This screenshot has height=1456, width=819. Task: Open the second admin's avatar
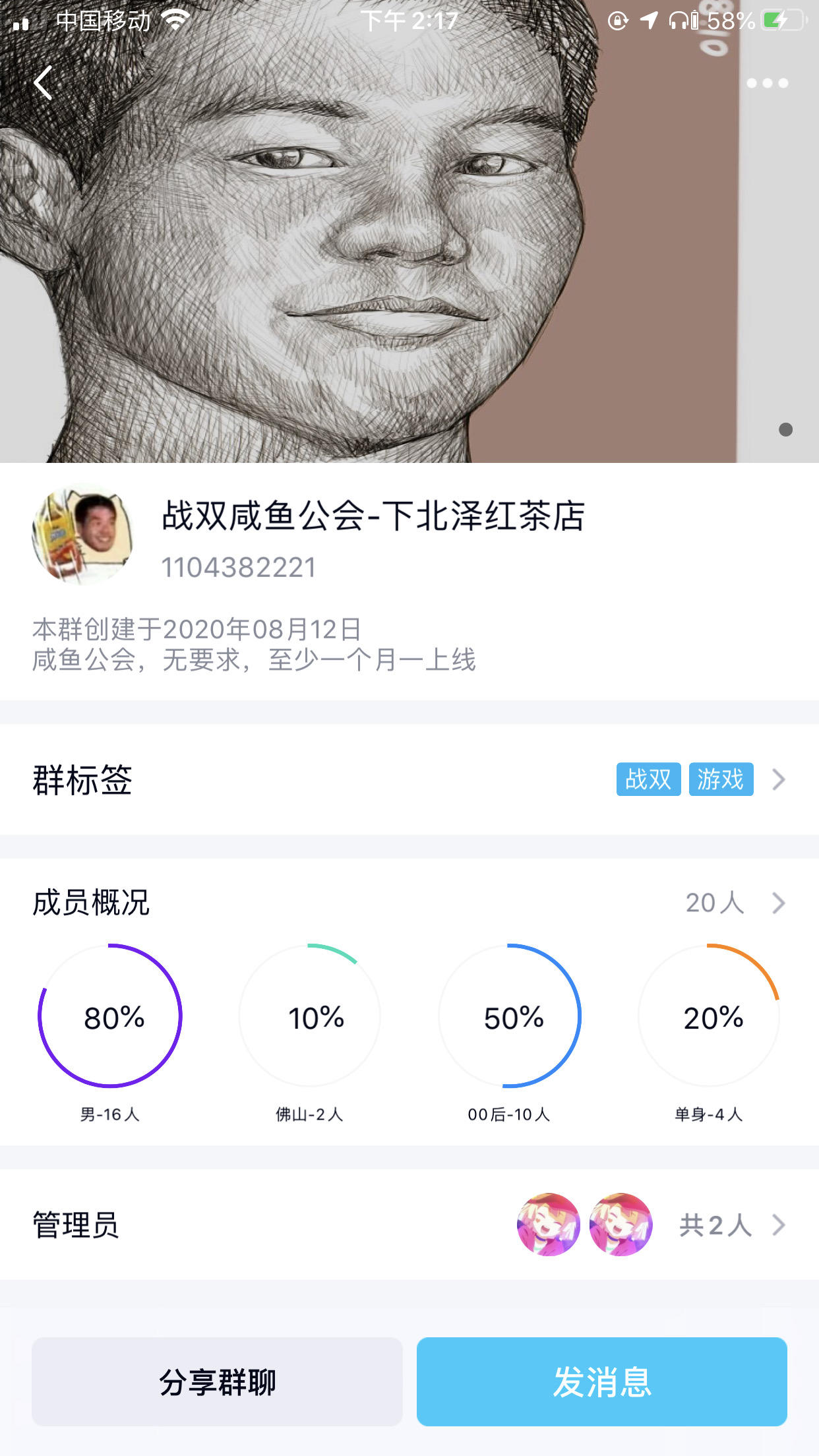[621, 1225]
